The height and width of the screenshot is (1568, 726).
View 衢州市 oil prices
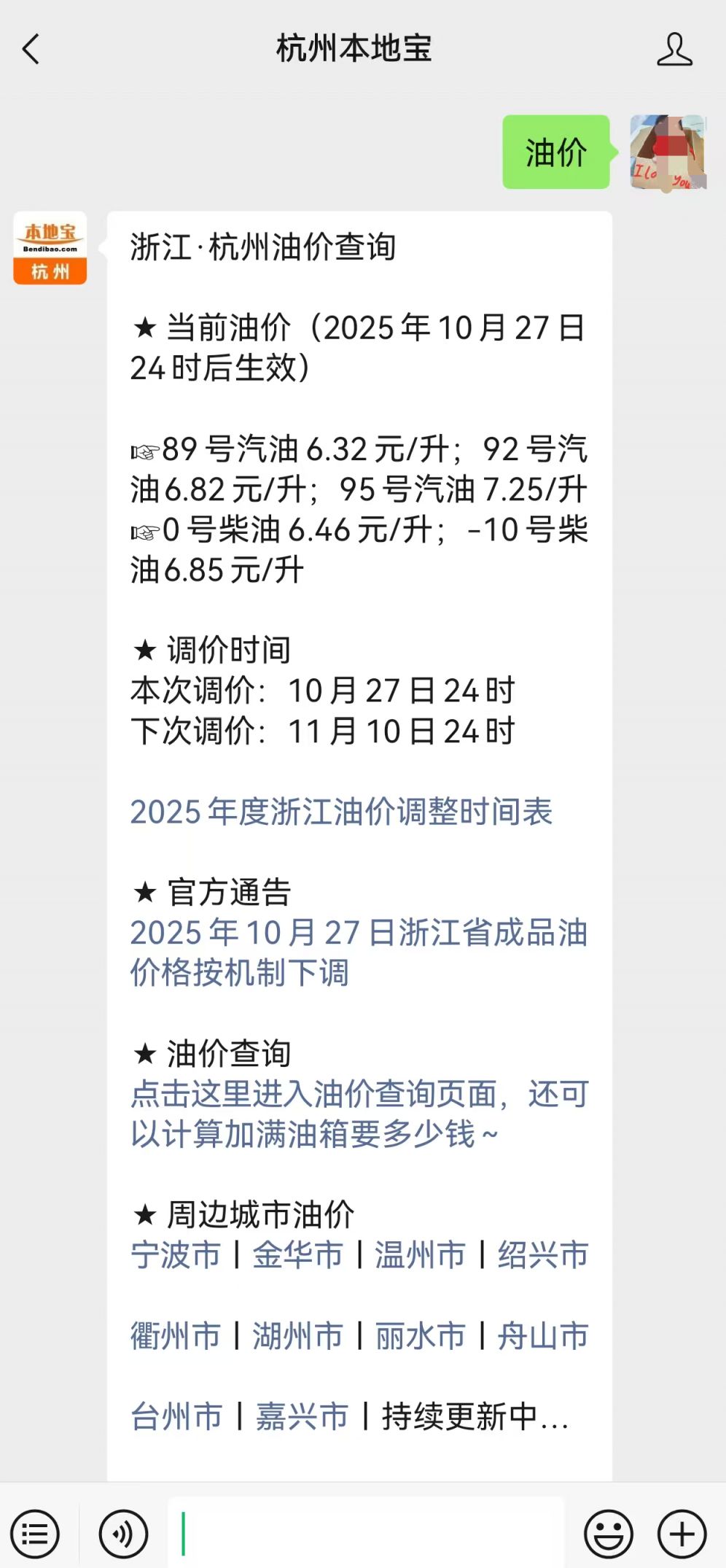(176, 1336)
